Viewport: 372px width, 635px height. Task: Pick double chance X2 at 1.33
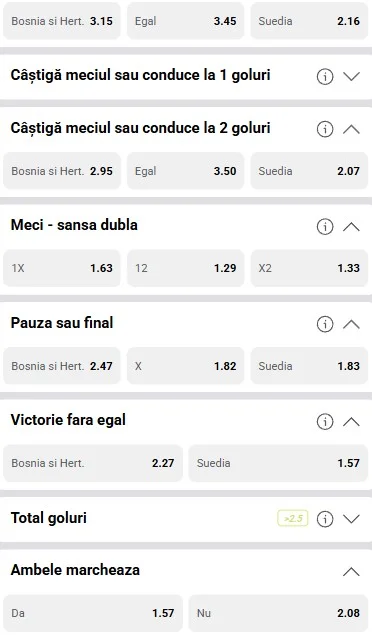309,268
